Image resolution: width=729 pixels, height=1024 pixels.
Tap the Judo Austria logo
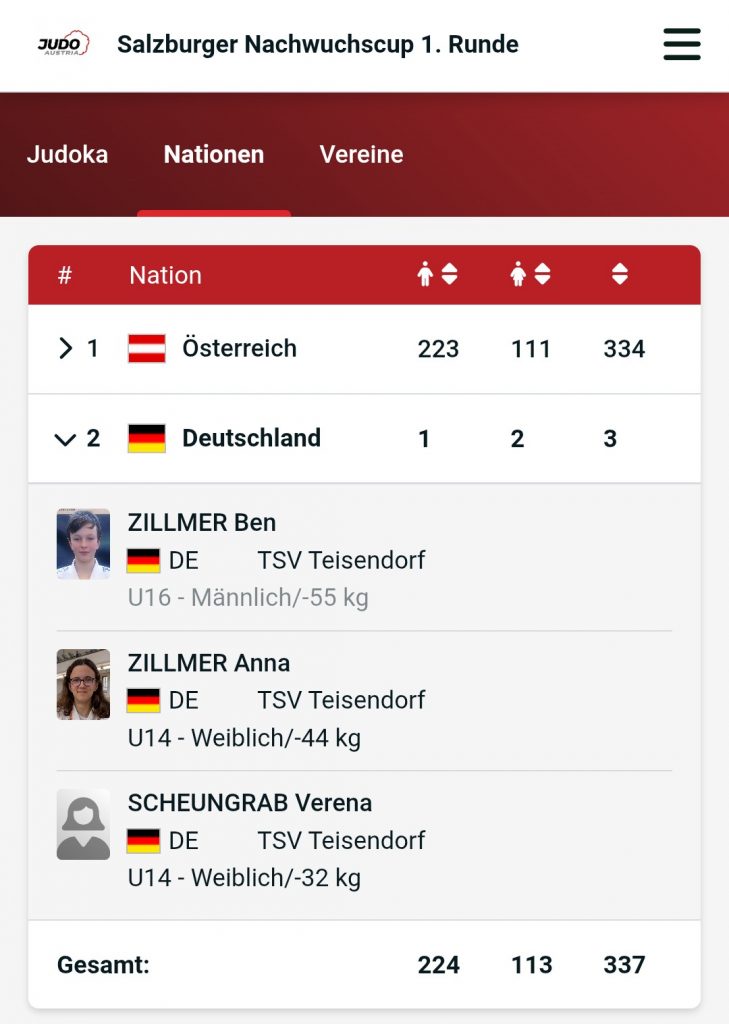point(64,45)
